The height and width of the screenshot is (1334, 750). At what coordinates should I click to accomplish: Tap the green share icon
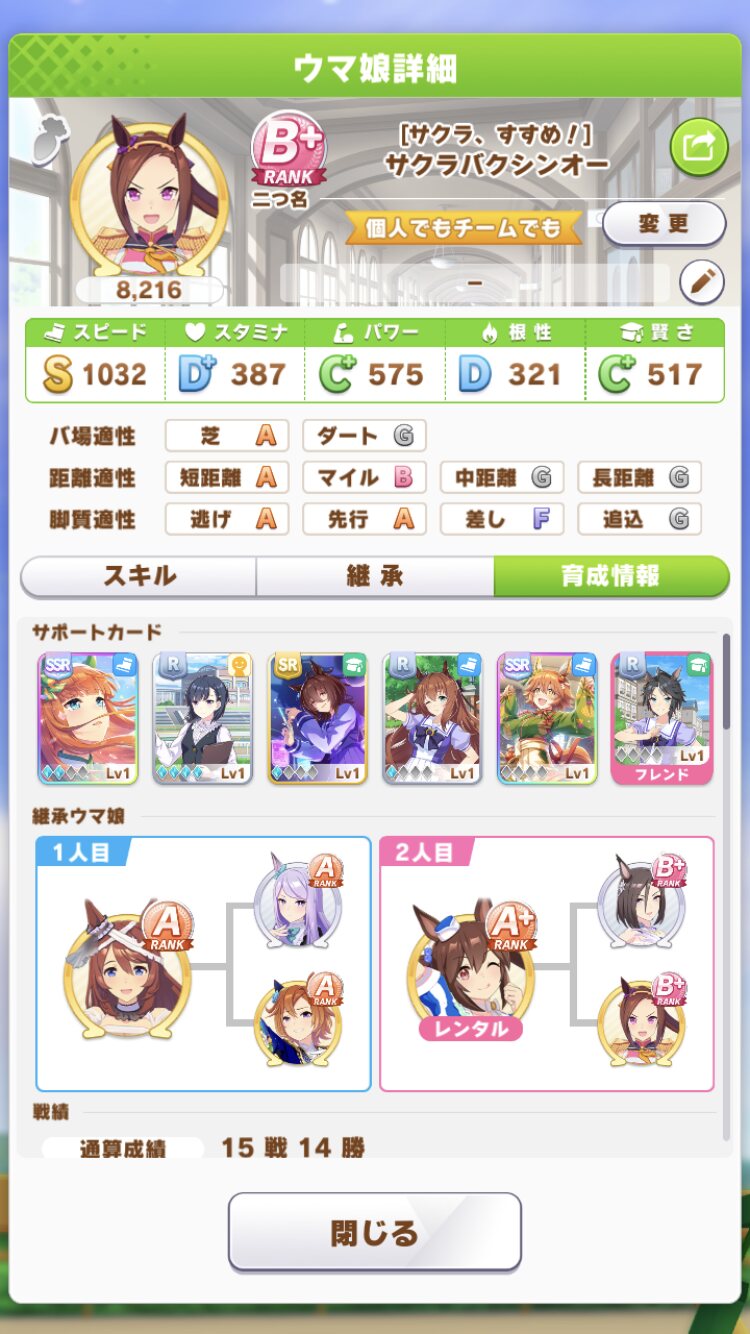[698, 147]
